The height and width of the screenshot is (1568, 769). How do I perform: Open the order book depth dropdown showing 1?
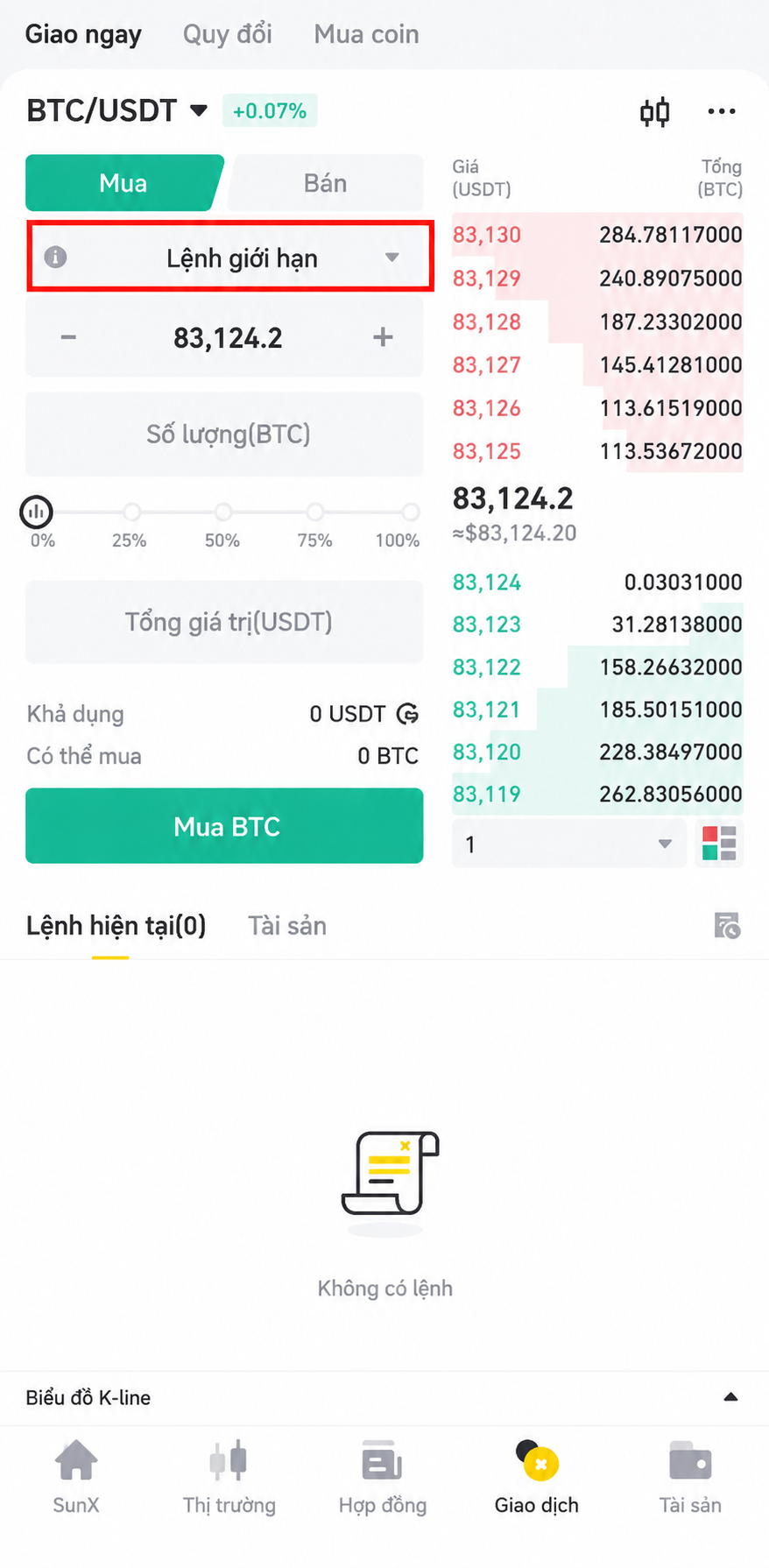point(569,844)
